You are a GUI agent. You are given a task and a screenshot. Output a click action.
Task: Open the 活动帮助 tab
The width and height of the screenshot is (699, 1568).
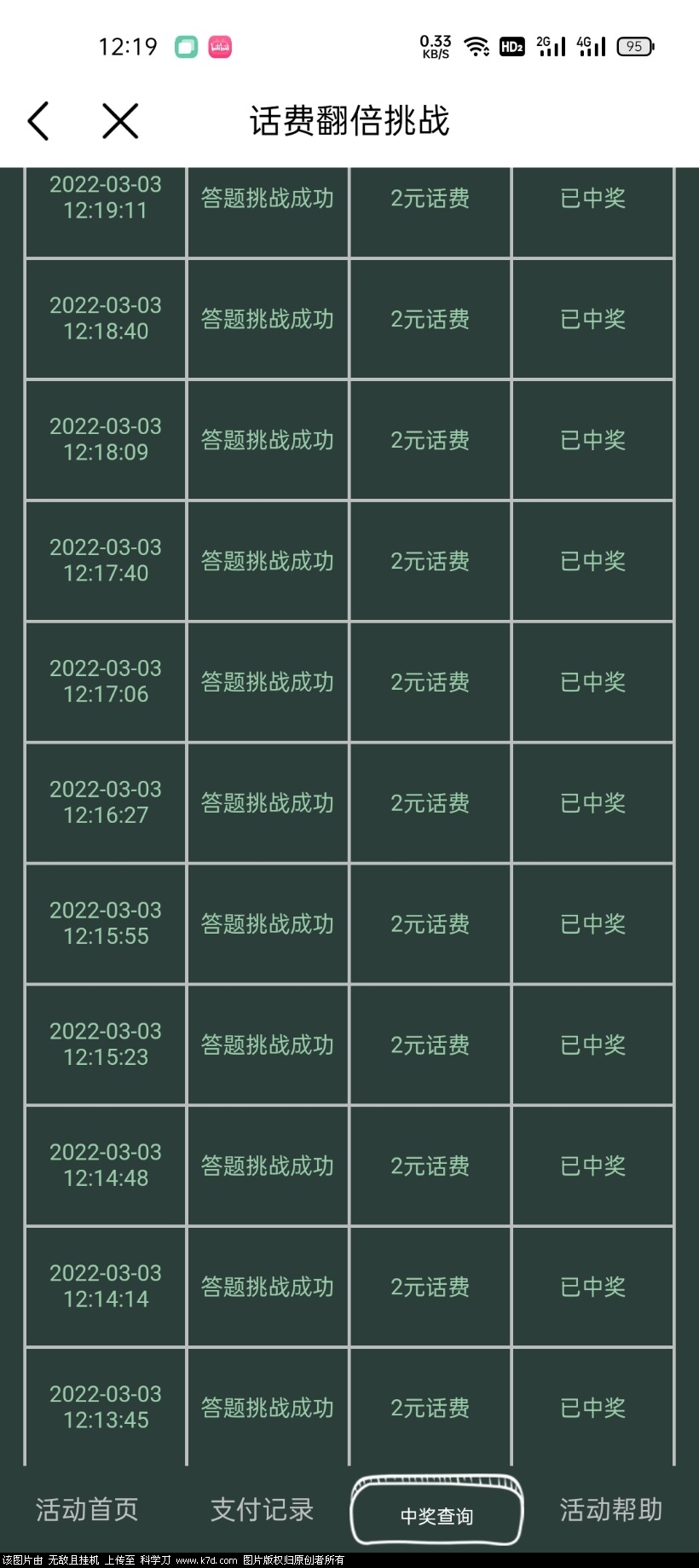610,1509
